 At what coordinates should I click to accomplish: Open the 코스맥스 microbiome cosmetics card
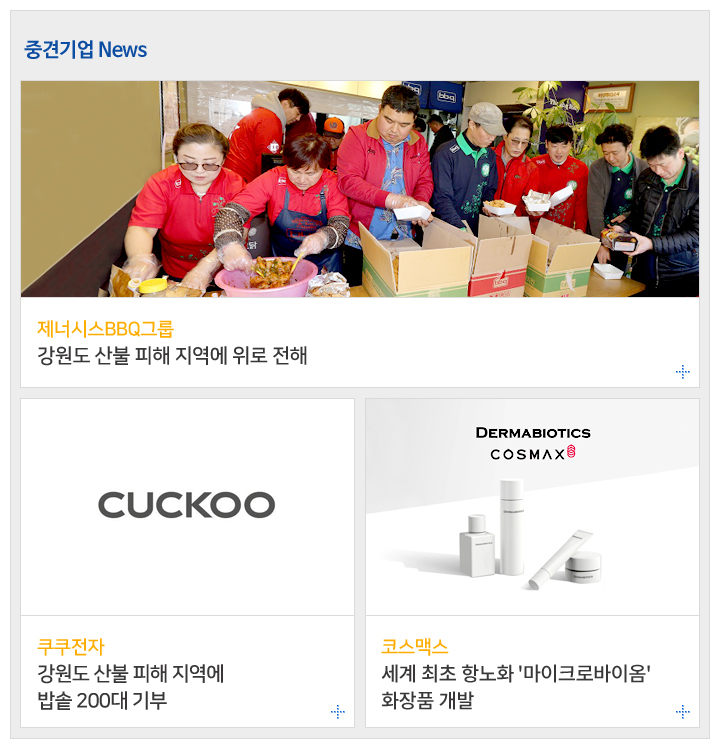516,673
